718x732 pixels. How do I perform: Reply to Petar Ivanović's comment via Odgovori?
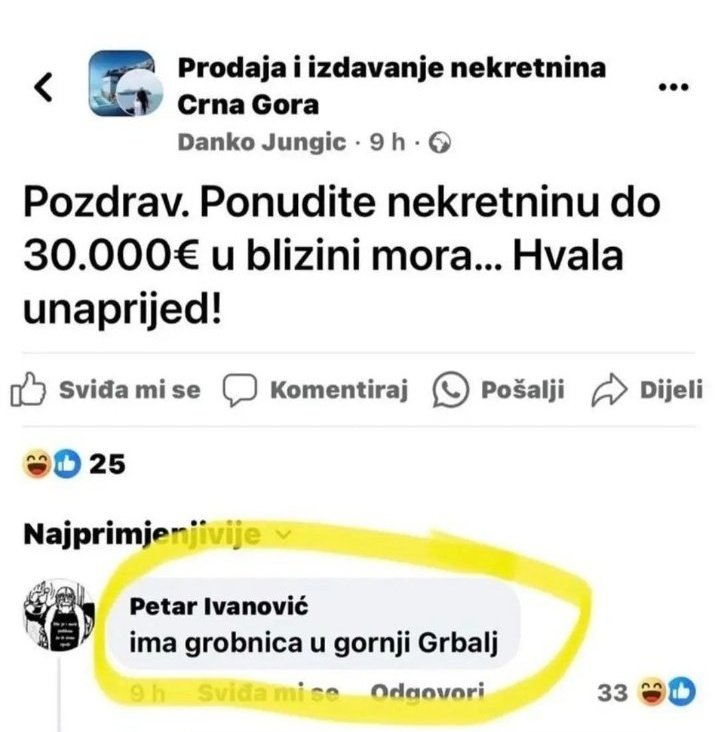(427, 692)
